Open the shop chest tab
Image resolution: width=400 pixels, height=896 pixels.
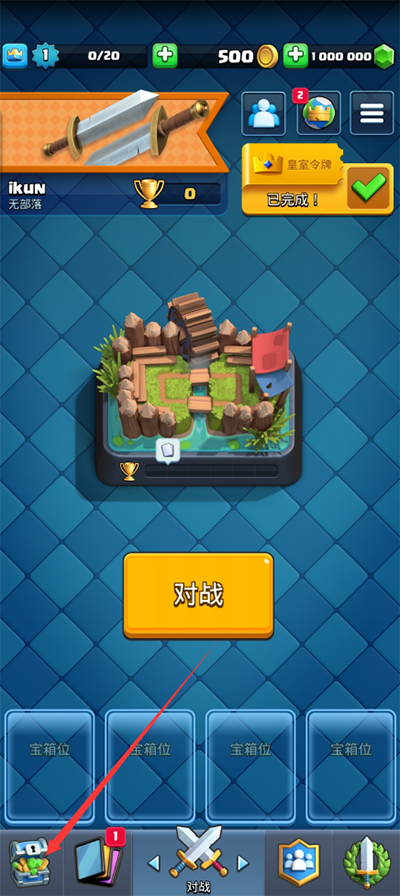click(31, 863)
